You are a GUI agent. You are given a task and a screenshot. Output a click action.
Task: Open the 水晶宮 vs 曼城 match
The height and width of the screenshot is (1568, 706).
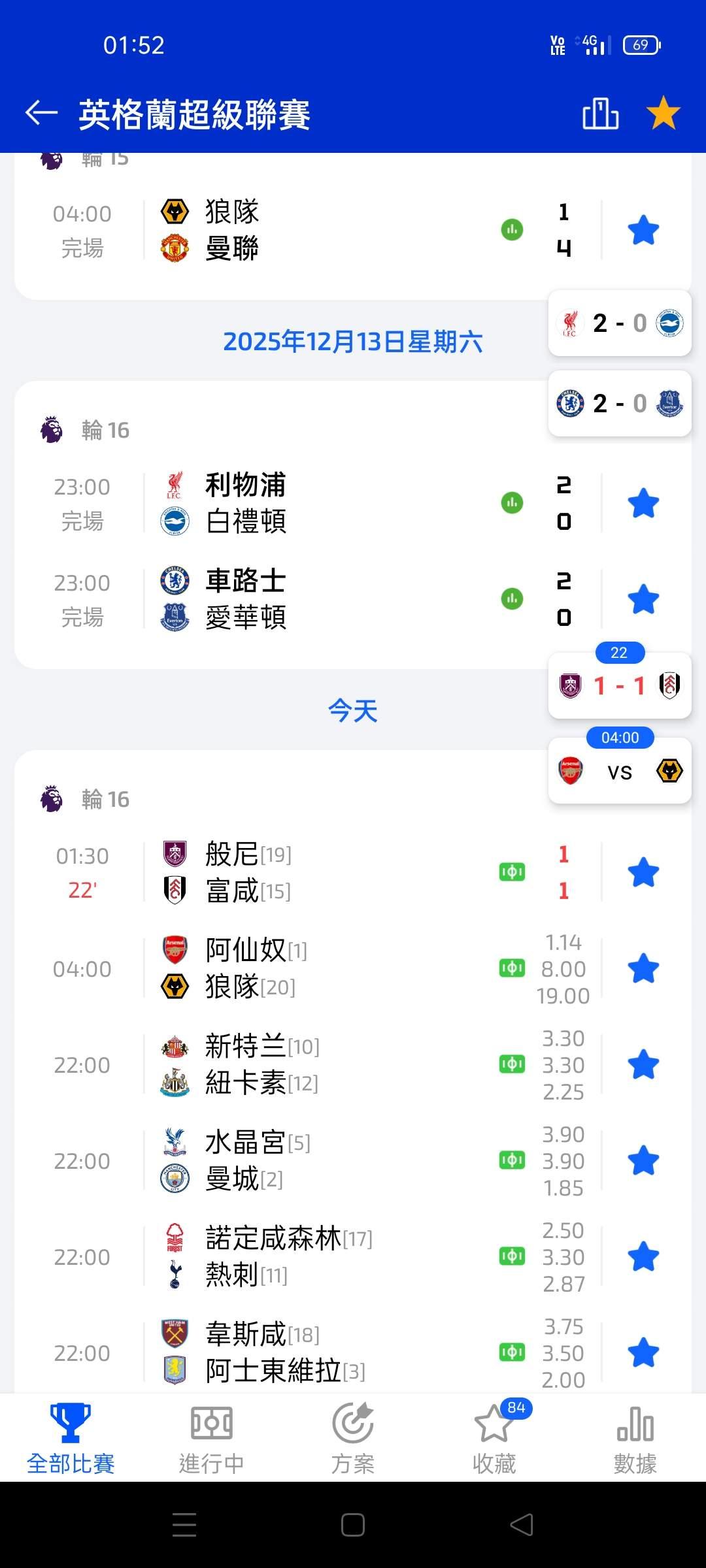[x=294, y=1160]
